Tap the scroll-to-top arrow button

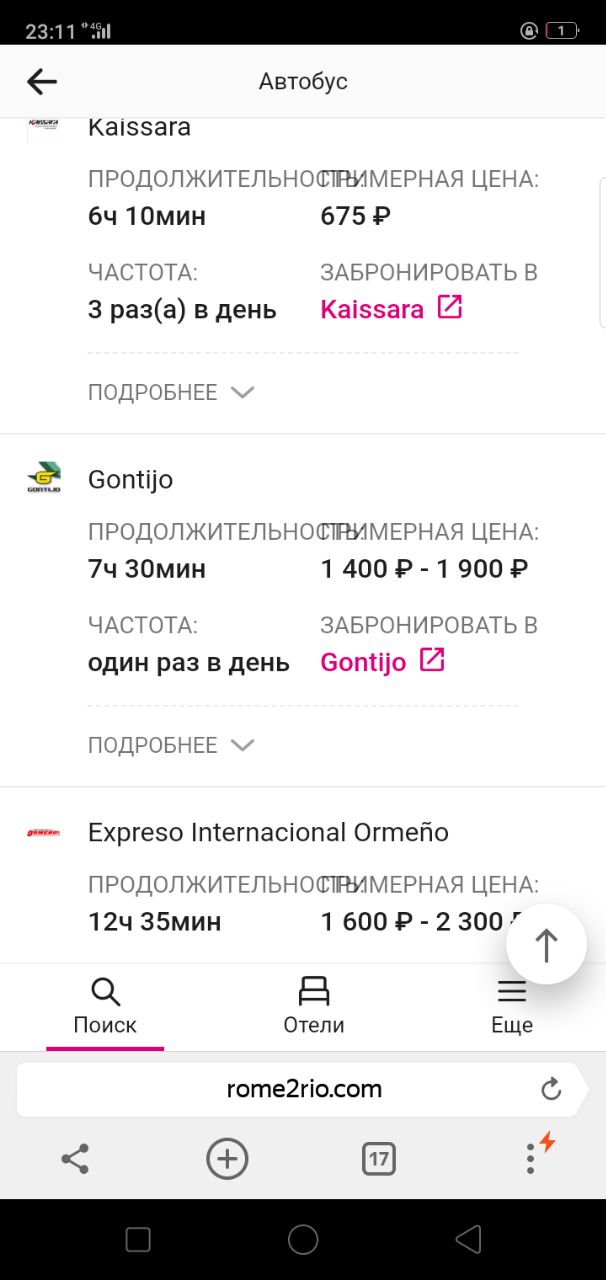click(546, 945)
